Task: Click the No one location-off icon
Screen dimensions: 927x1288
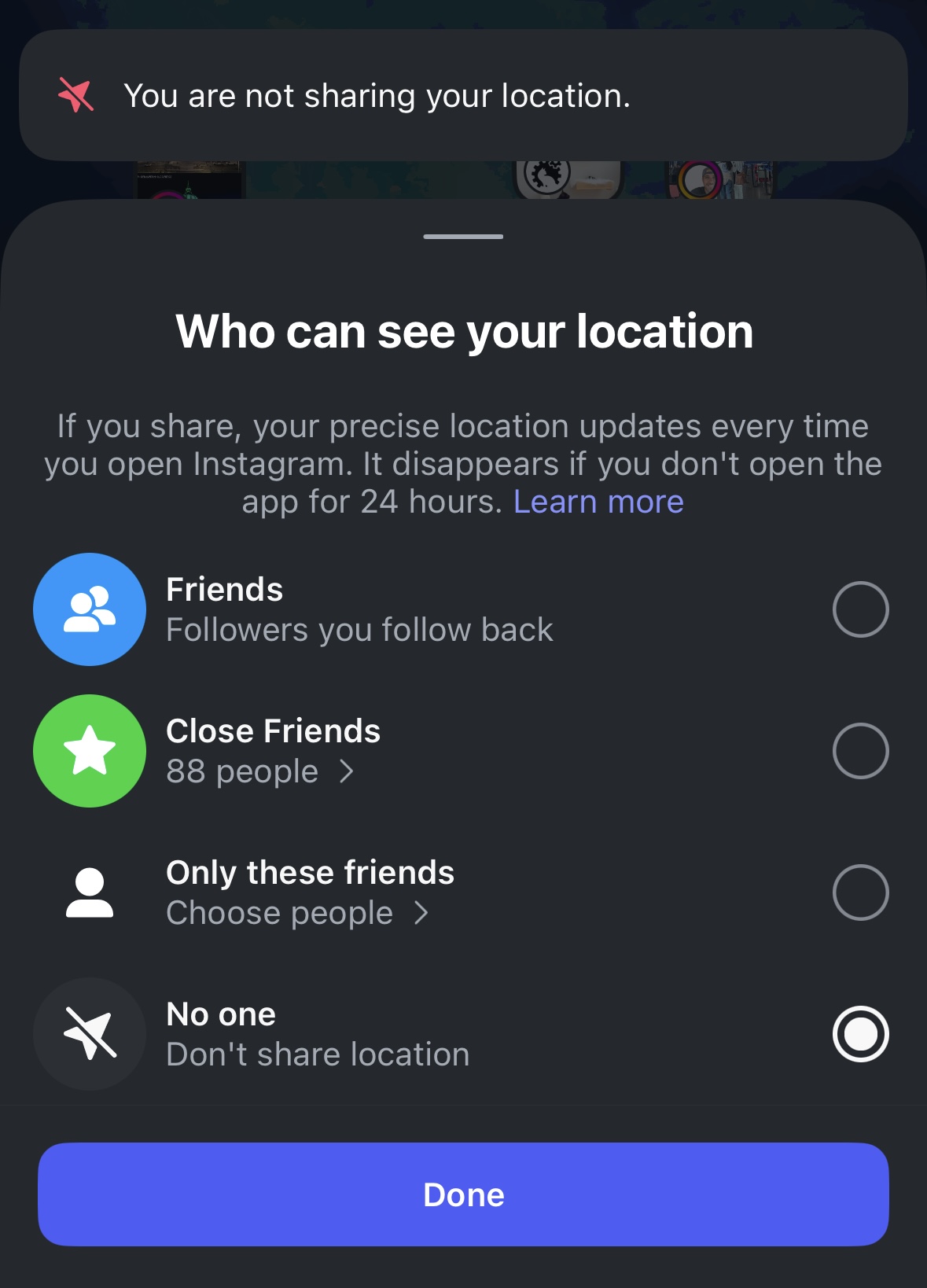Action: click(x=90, y=1034)
